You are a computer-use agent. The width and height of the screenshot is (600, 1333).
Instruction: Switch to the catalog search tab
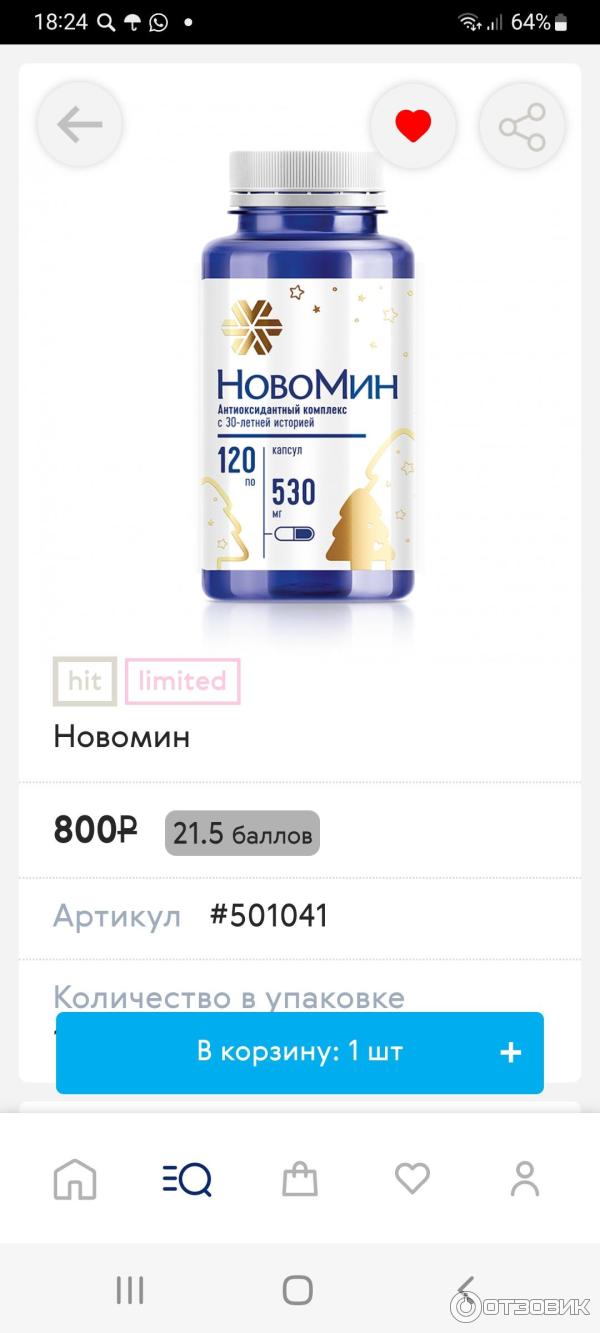[187, 1179]
